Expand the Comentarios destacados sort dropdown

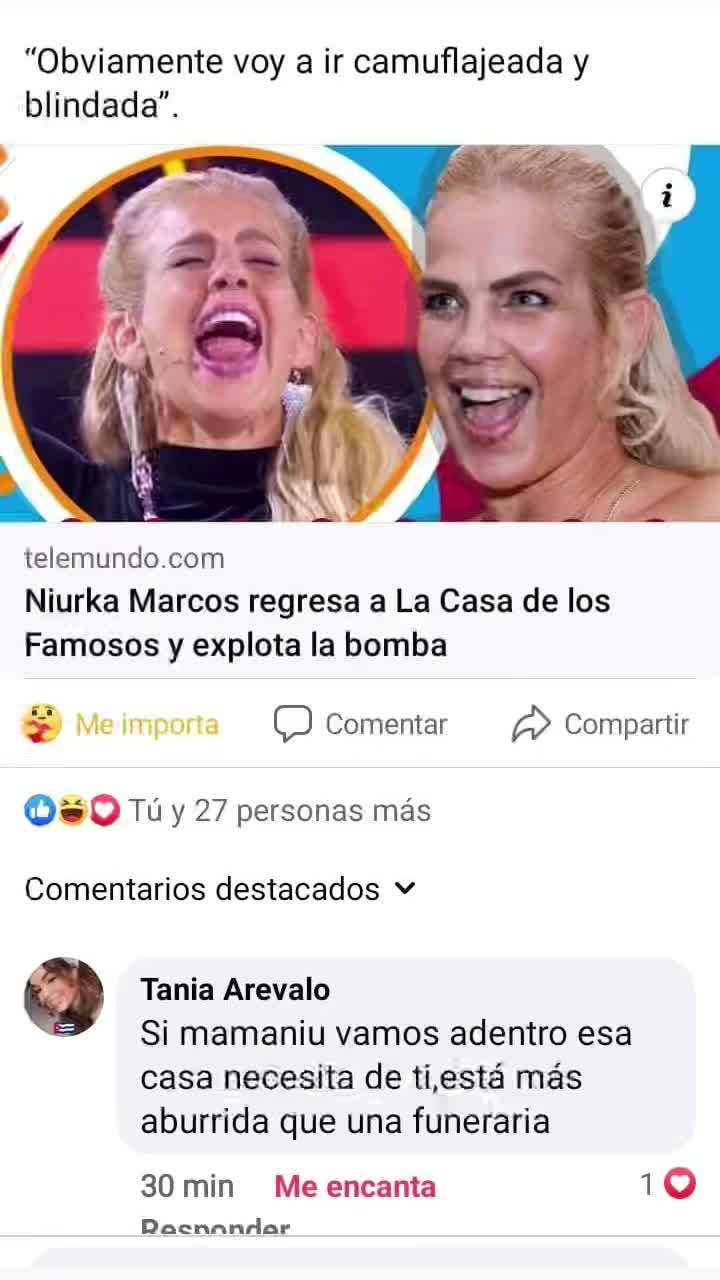point(220,888)
